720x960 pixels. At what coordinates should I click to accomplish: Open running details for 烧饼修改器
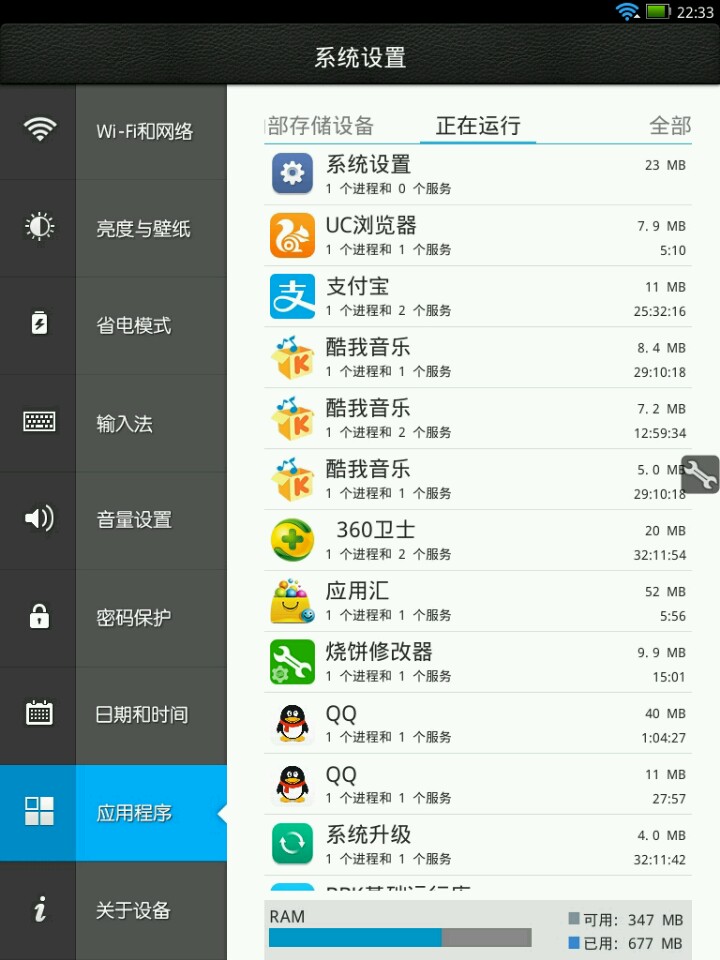click(x=478, y=662)
